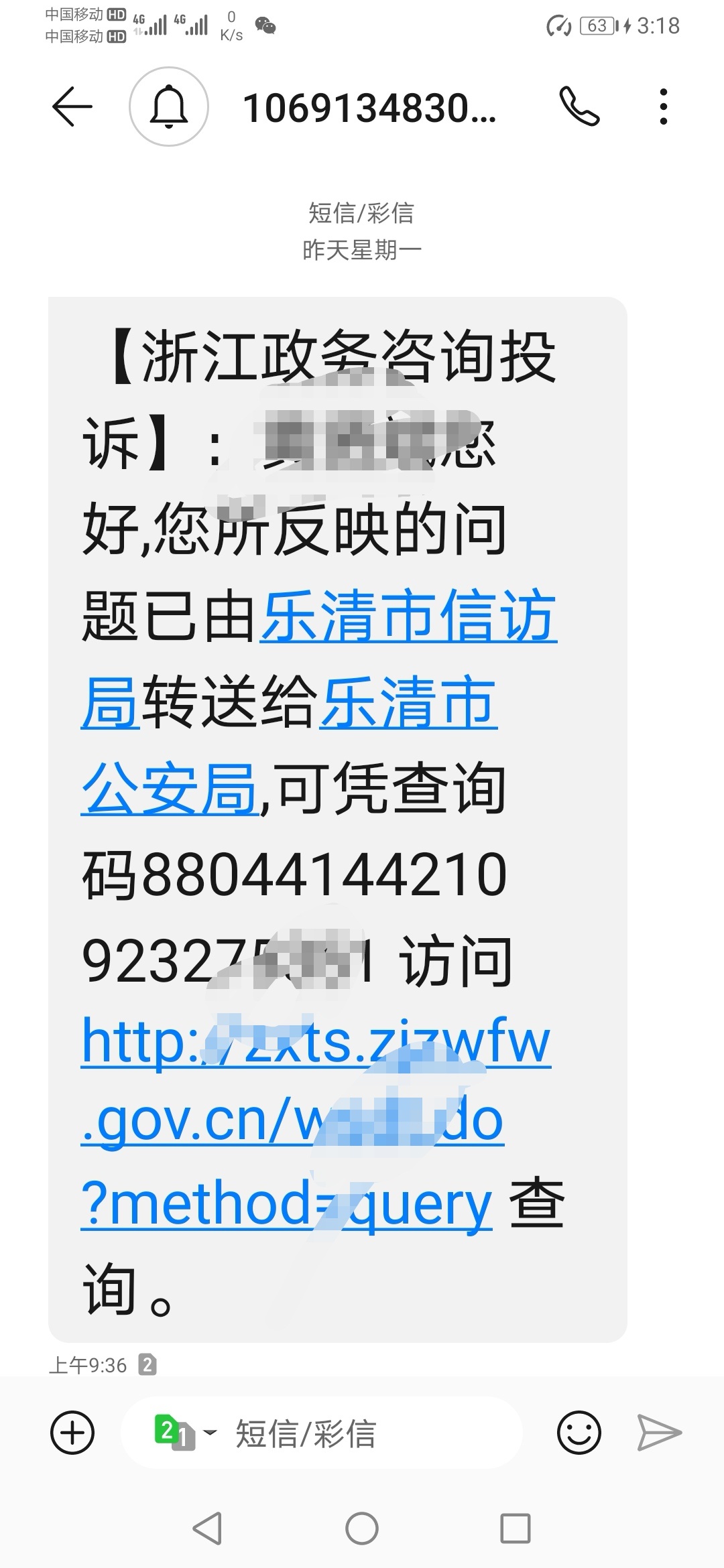Open the sender's contact avatar
Viewport: 724px width, 1568px height.
[x=169, y=107]
